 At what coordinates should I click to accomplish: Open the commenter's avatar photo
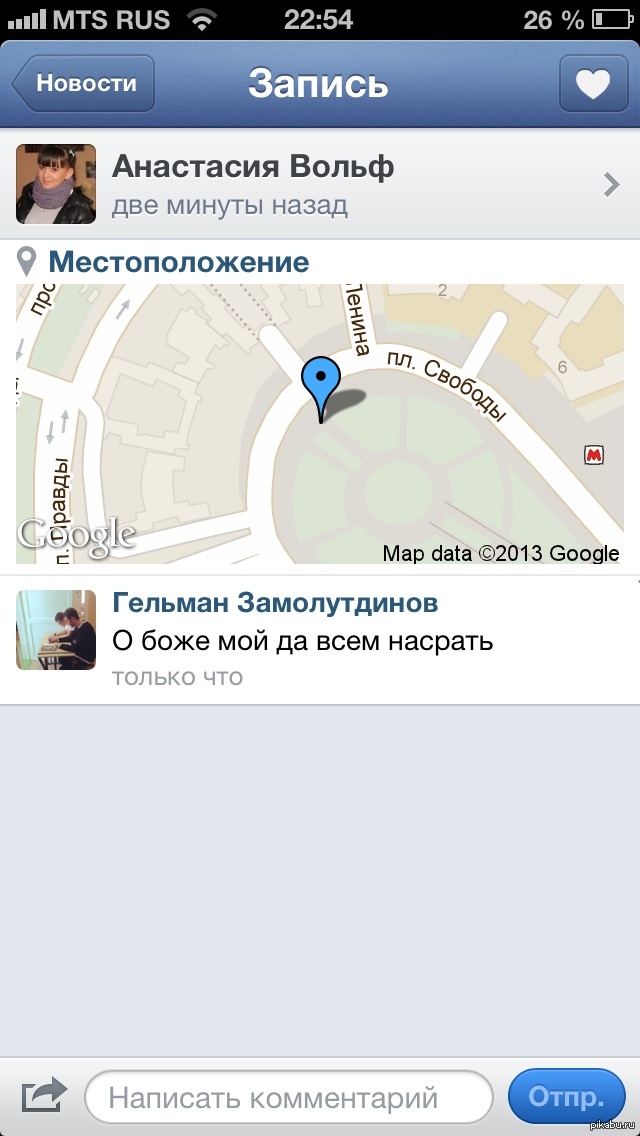tap(56, 630)
